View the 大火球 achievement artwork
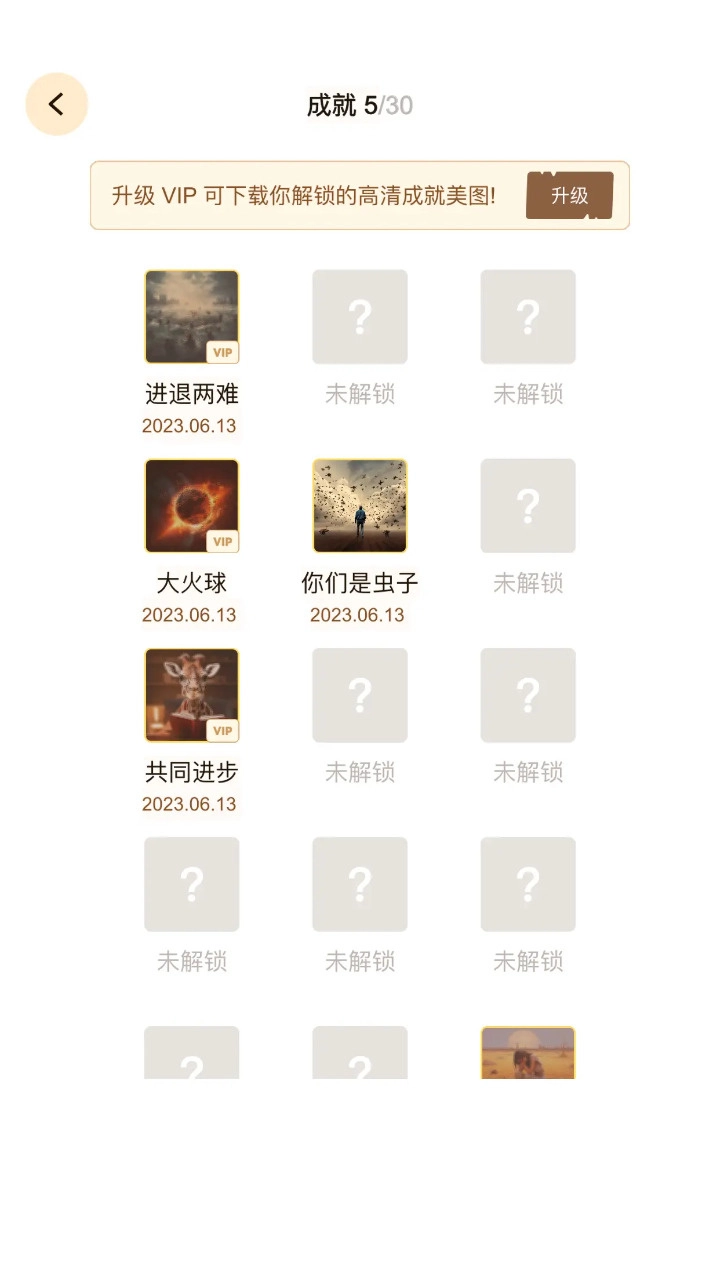This screenshot has width=720, height=1280. [x=192, y=506]
